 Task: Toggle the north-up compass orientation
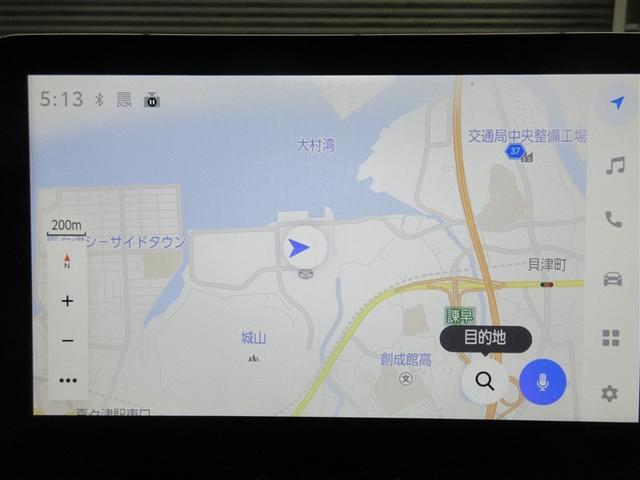coord(67,261)
